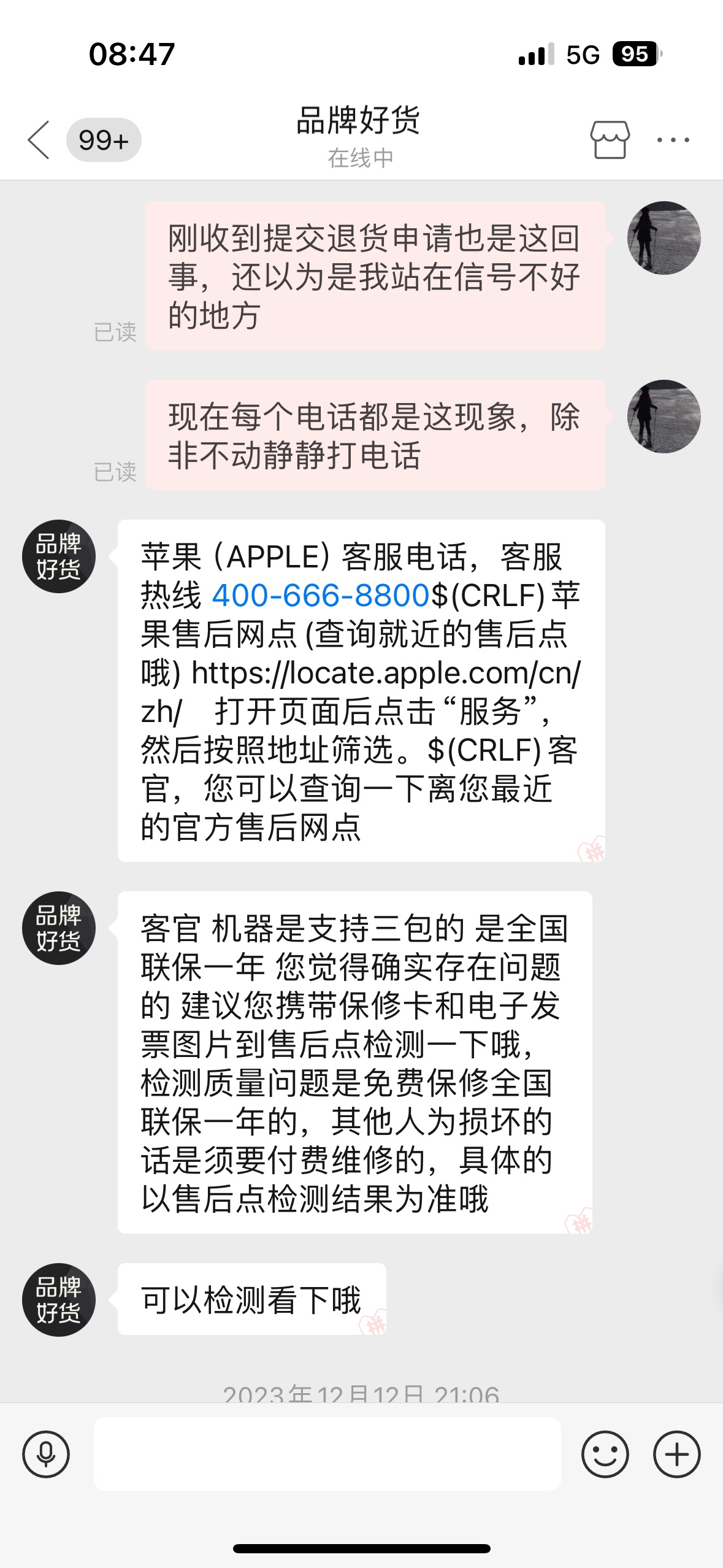
Task: Open the three-dot overflow menu
Action: click(673, 140)
